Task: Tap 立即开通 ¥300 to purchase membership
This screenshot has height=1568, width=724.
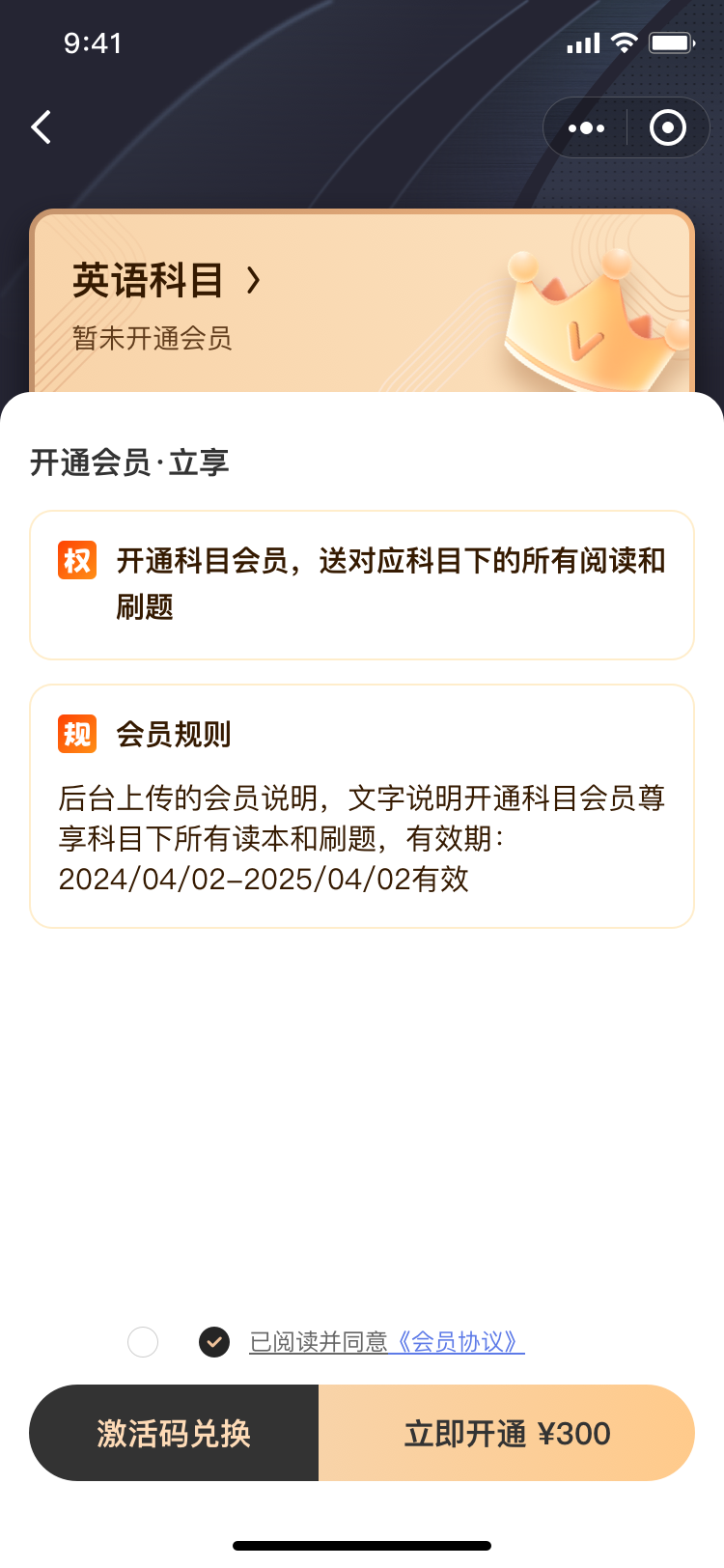Action: [507, 1433]
